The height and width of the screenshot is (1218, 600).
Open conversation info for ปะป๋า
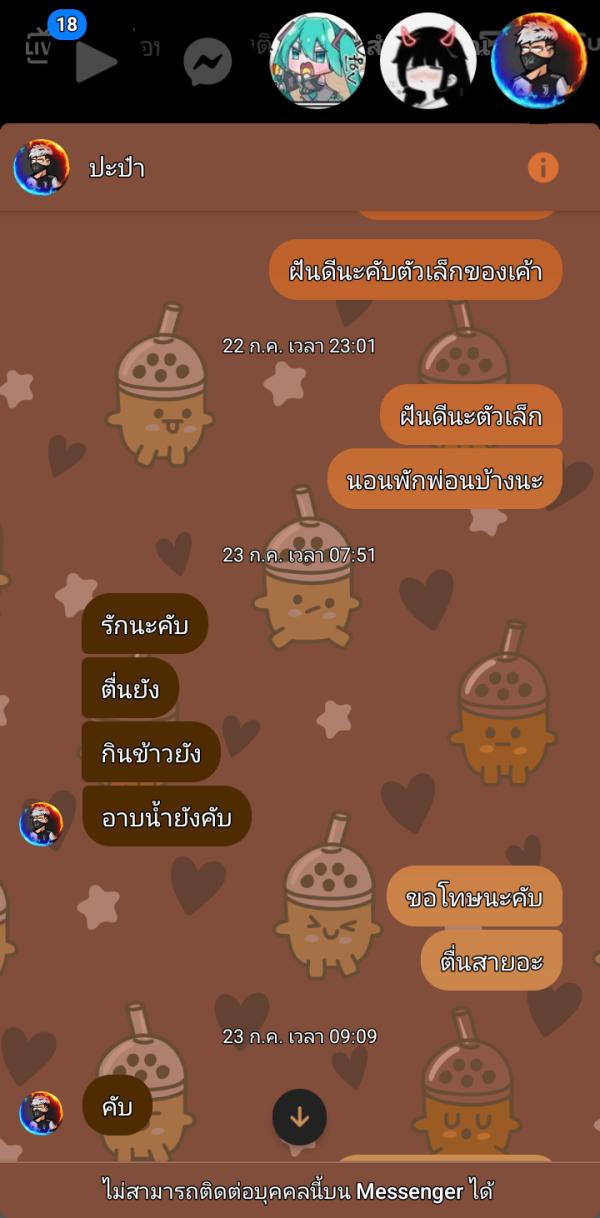pos(542,167)
